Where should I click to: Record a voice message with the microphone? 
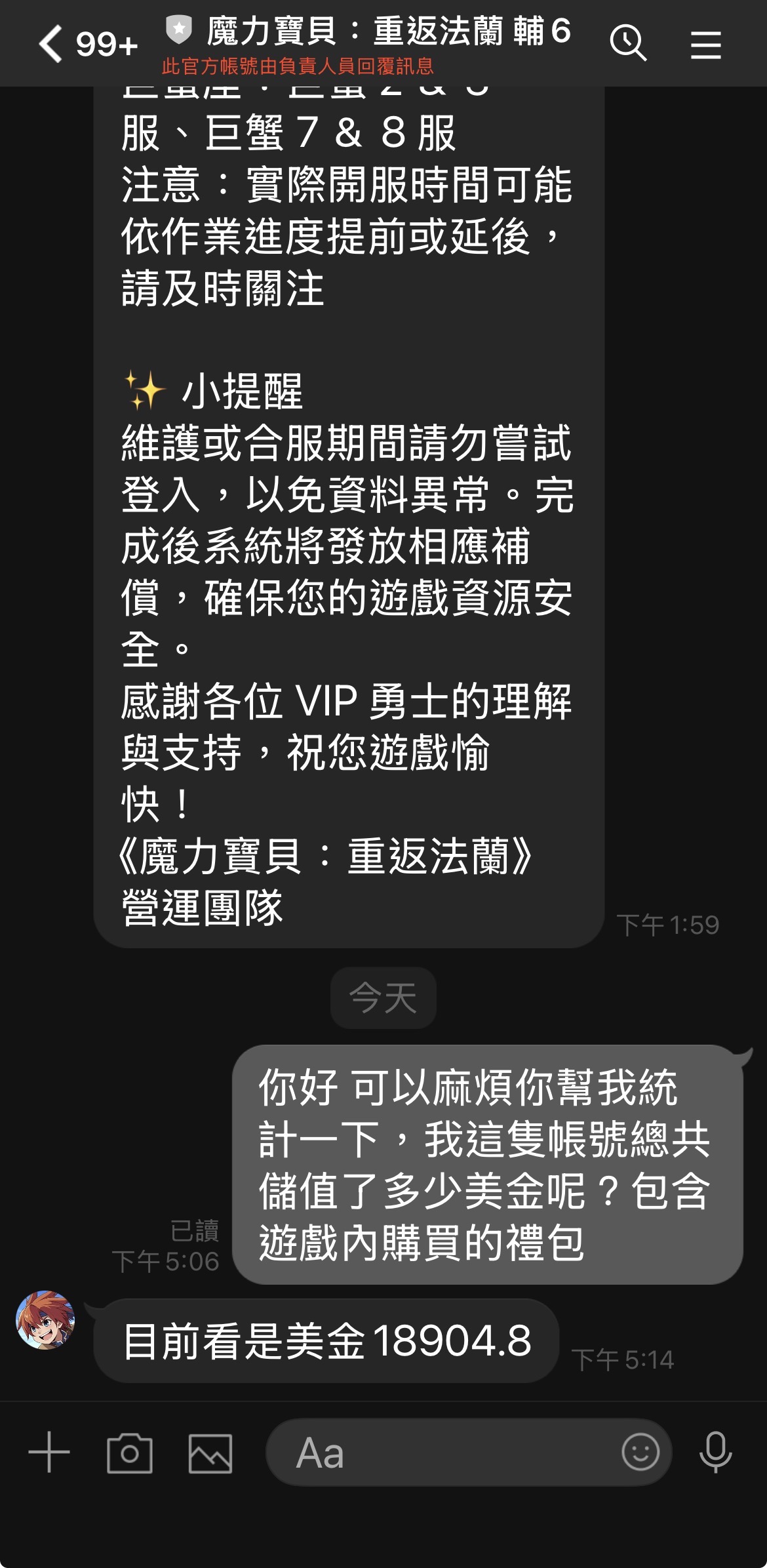click(715, 1452)
